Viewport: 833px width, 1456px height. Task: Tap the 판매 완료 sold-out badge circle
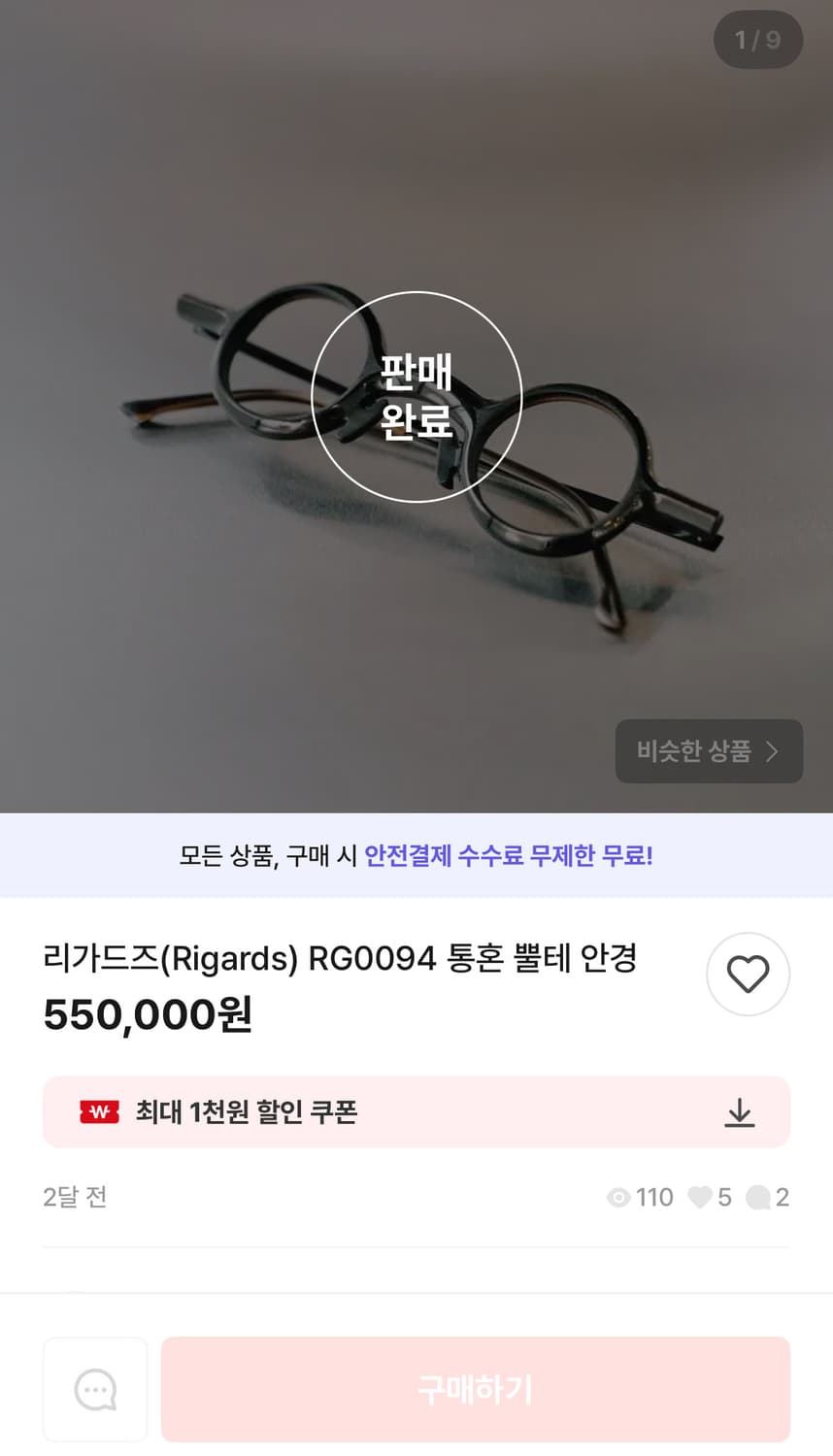[x=416, y=396]
